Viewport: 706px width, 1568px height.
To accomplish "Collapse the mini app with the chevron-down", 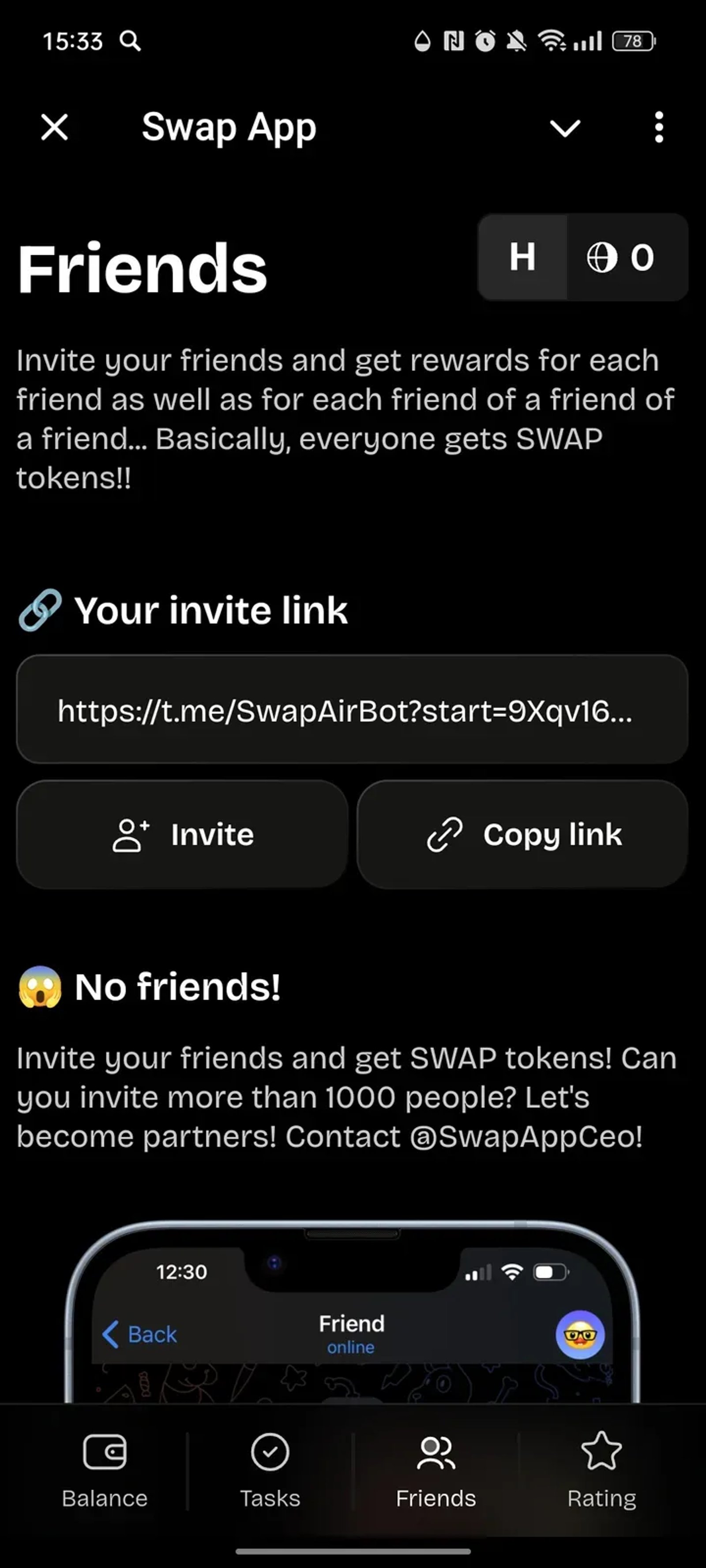I will click(564, 128).
